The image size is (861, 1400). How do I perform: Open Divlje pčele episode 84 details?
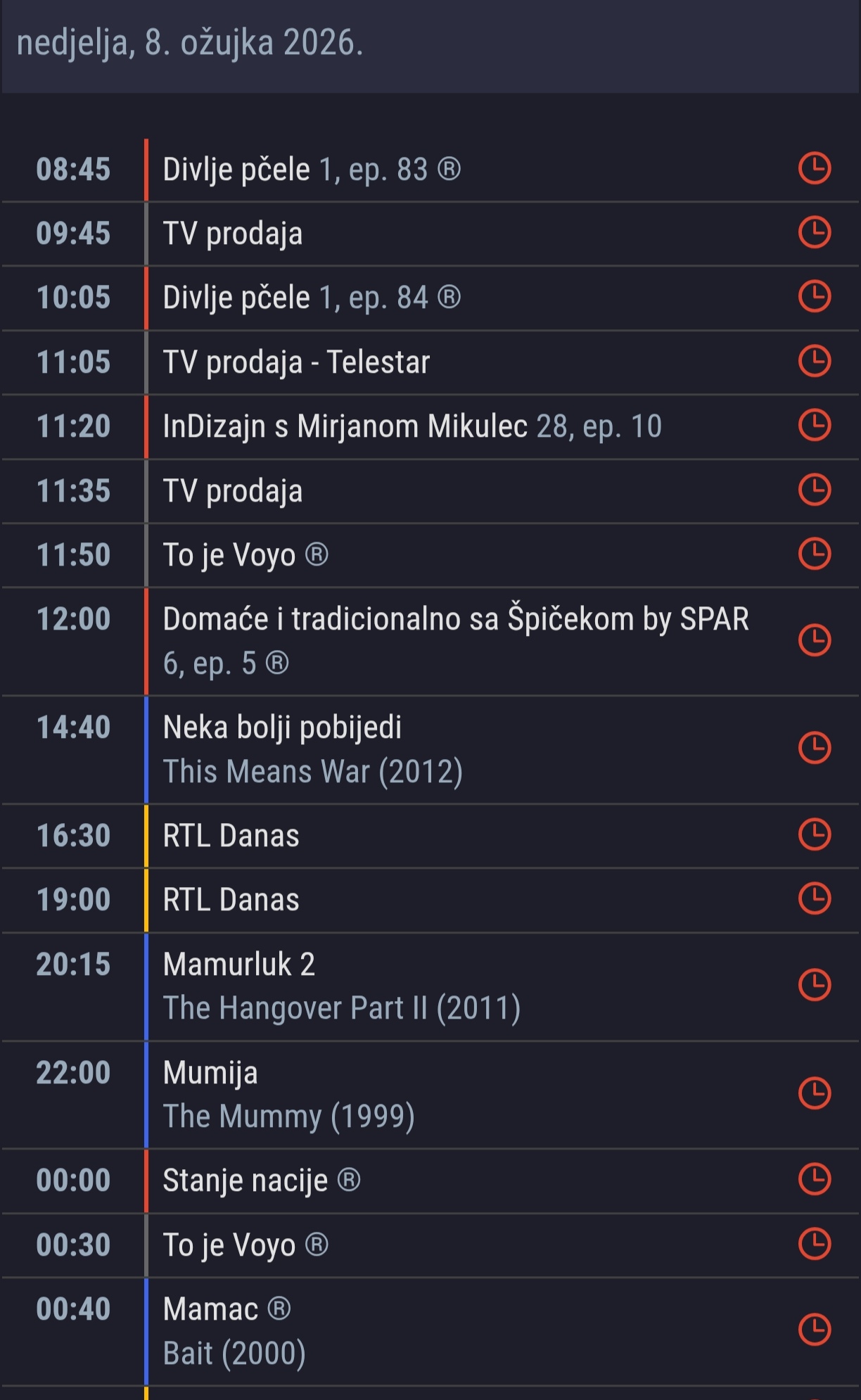431,298
